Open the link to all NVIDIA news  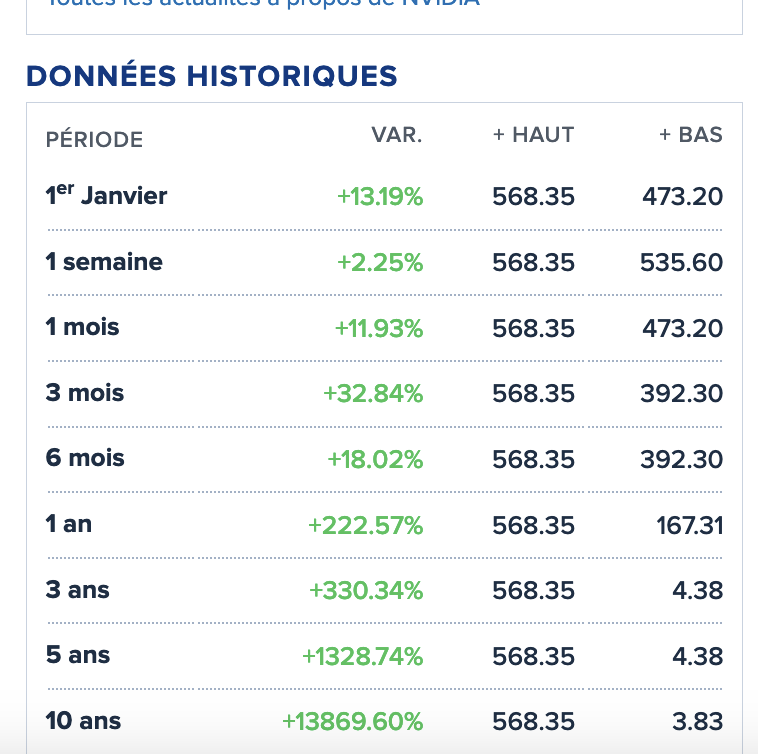(264, 3)
